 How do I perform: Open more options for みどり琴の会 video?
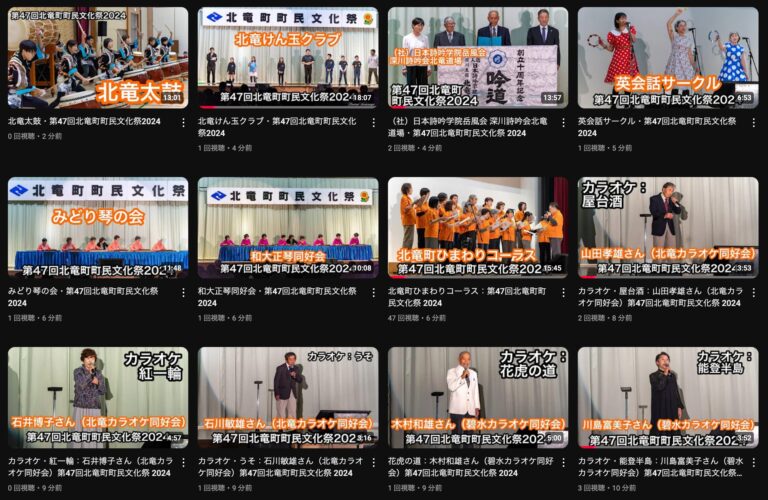click(x=182, y=293)
